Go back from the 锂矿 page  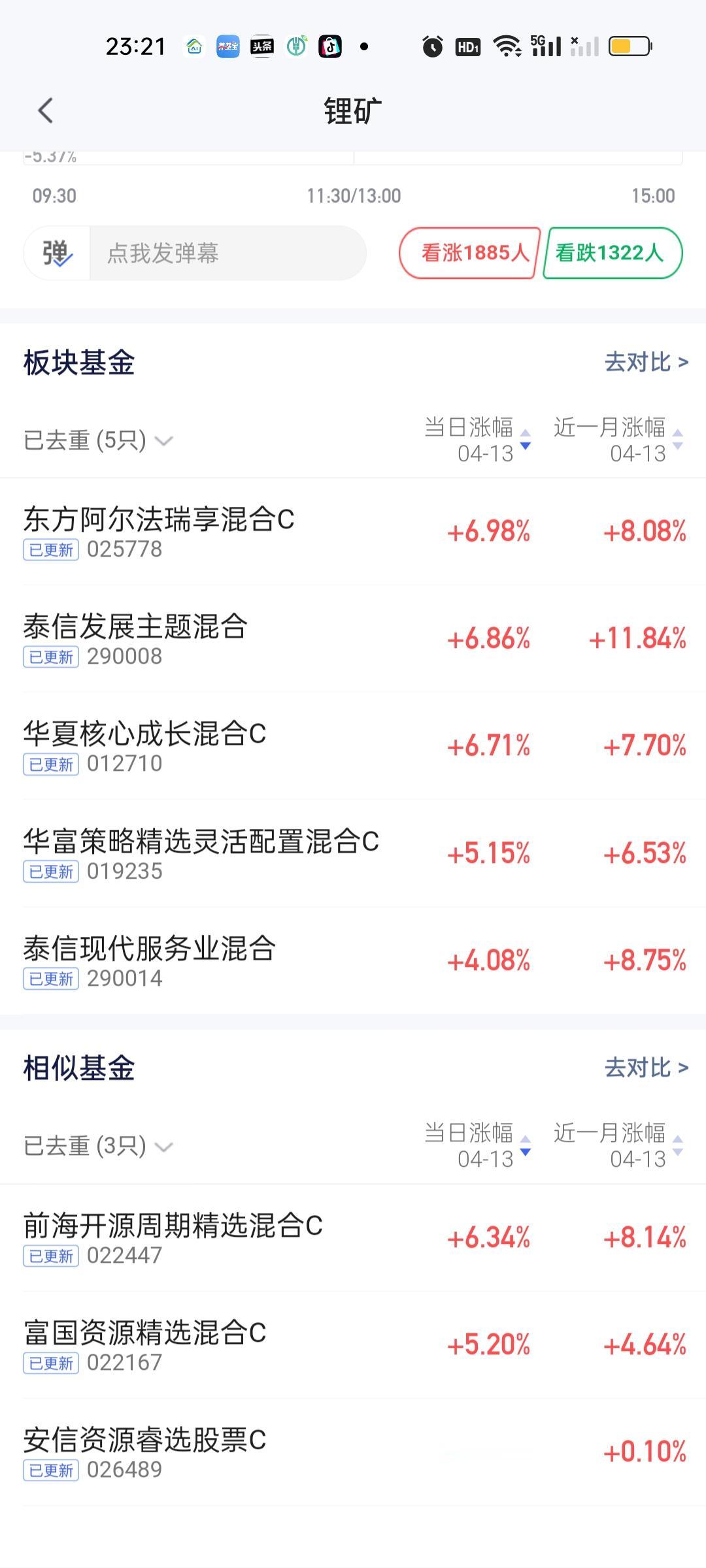pos(45,110)
